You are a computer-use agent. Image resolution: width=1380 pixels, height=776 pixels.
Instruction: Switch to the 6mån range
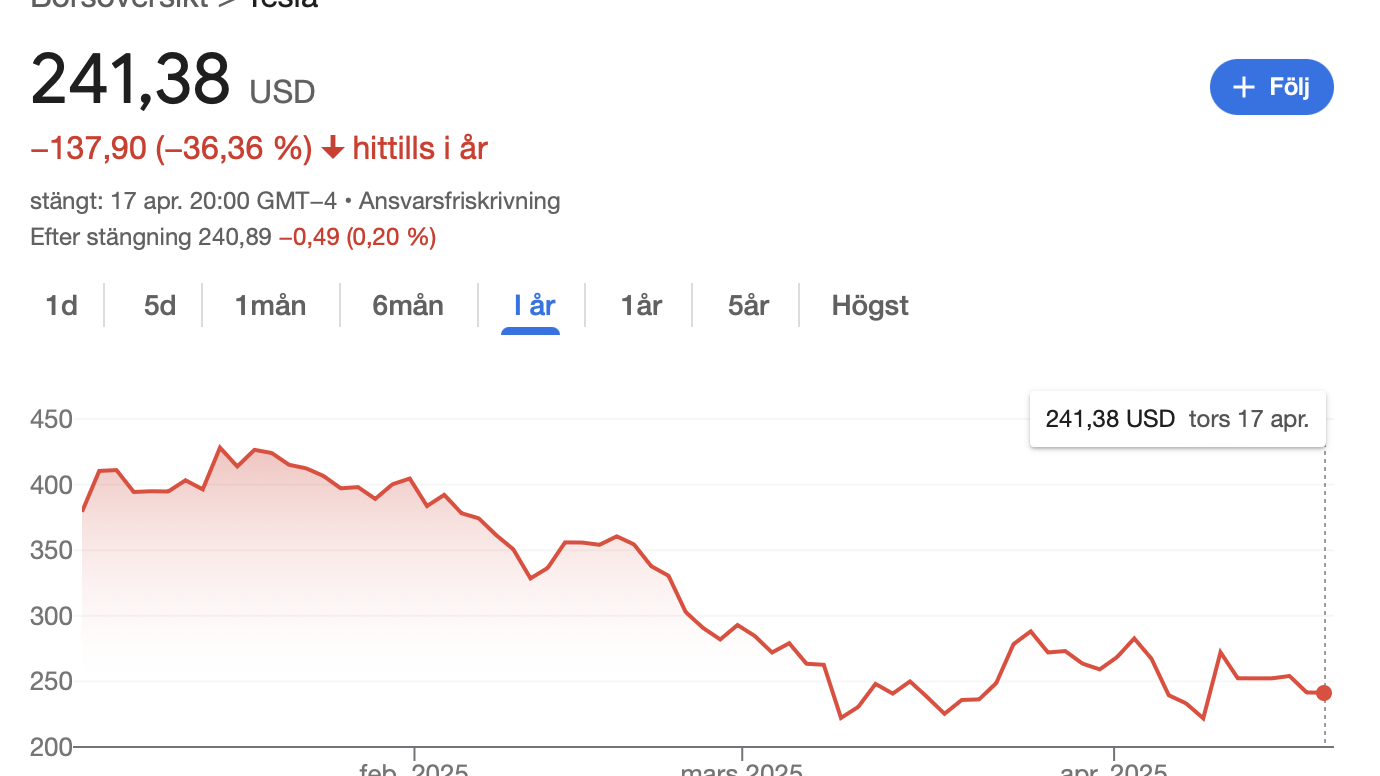[x=408, y=305]
